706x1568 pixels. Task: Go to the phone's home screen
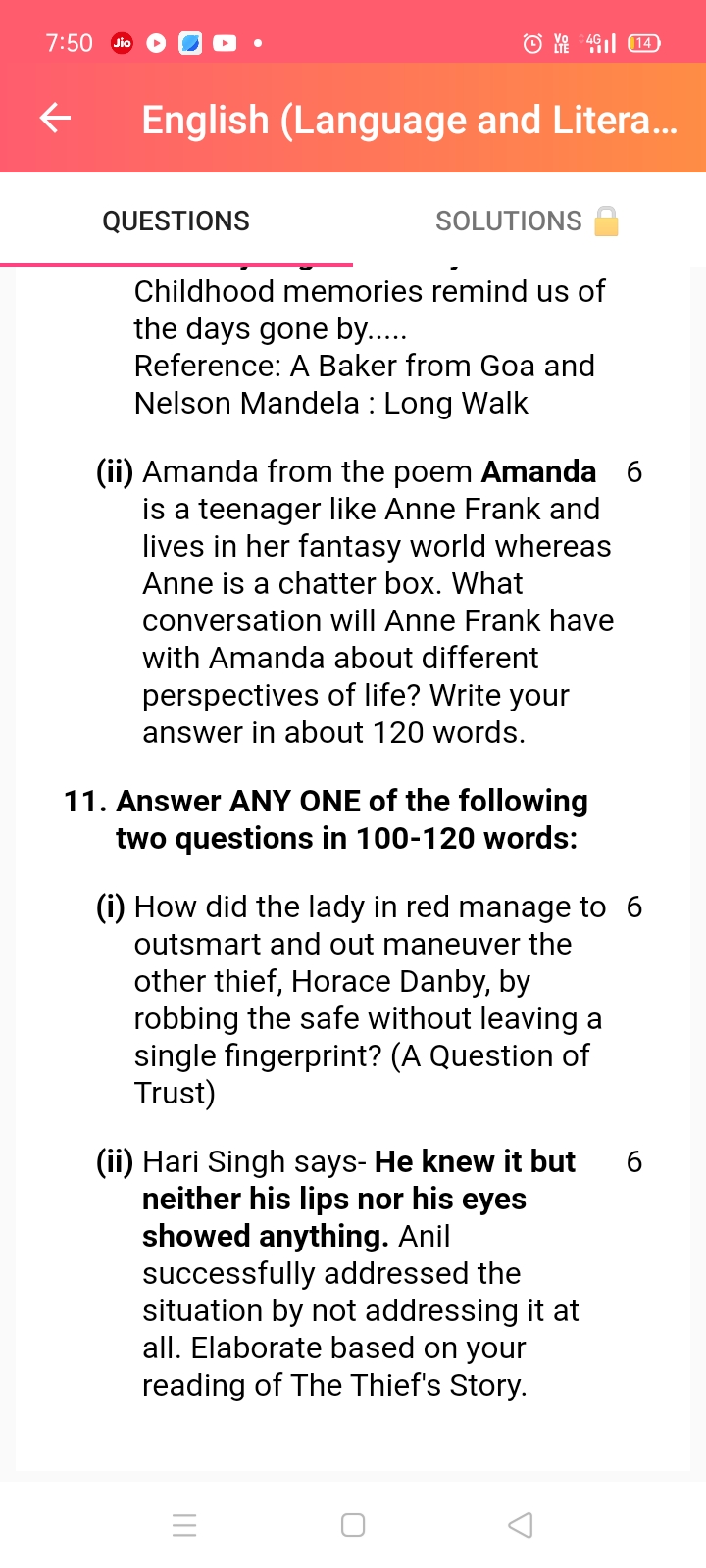(x=353, y=1525)
